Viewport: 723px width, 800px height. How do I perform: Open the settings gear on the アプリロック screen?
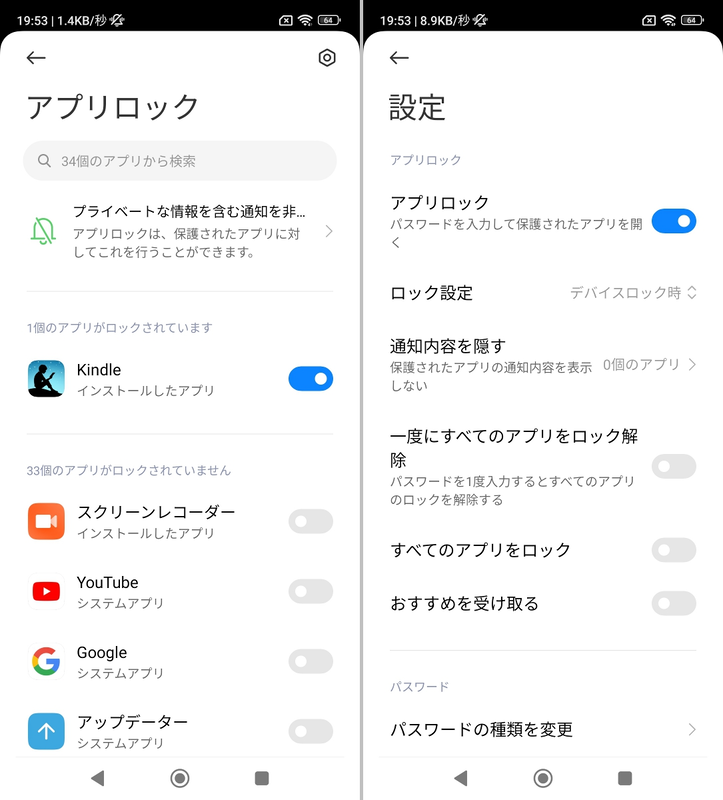[326, 57]
